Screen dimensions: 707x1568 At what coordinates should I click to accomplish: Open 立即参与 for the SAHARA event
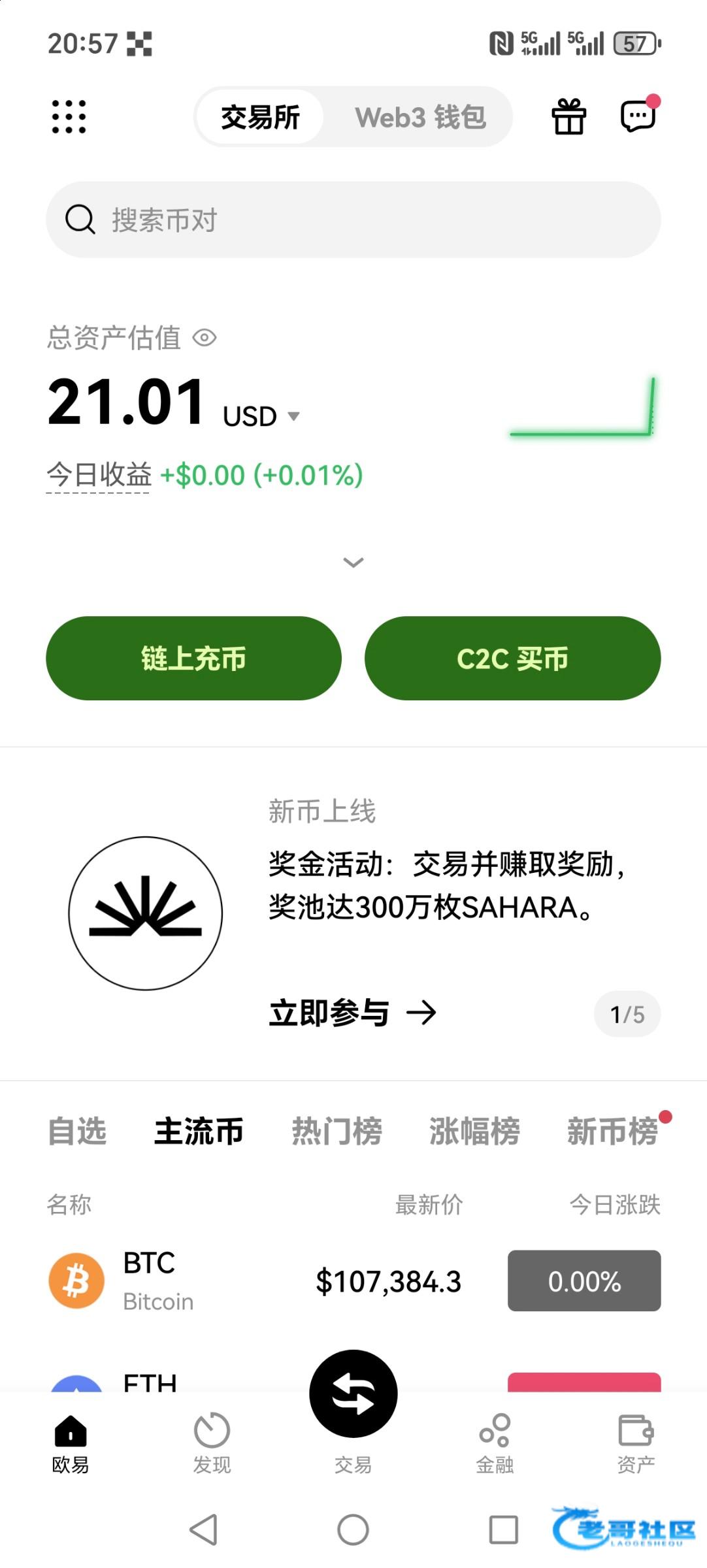pos(353,1013)
